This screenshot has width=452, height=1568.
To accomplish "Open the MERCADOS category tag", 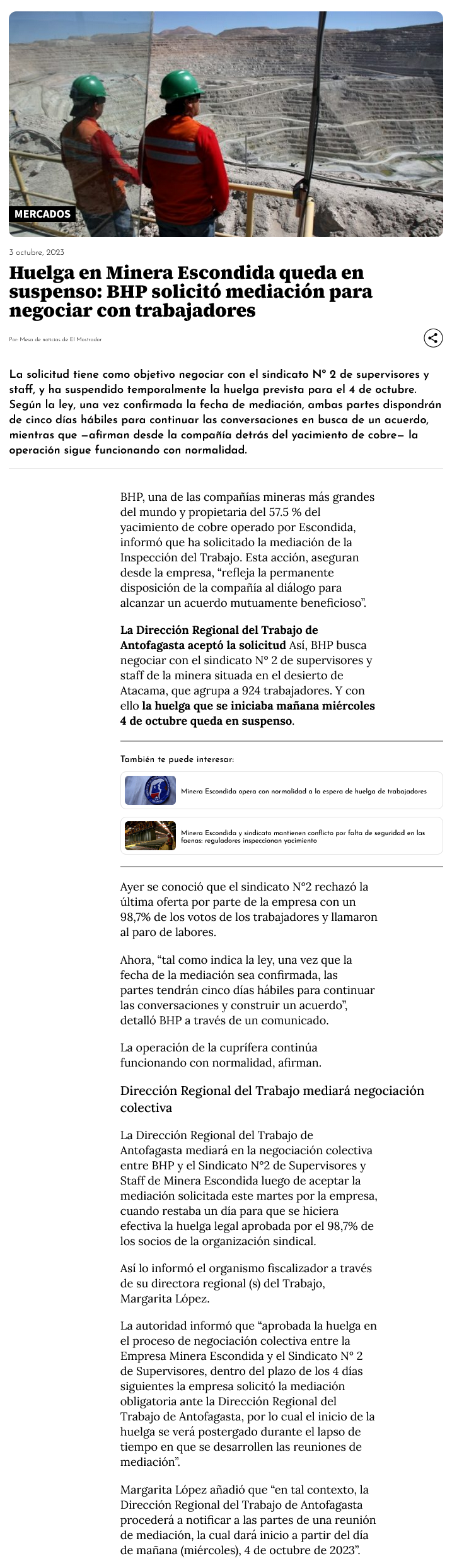I will coord(43,214).
